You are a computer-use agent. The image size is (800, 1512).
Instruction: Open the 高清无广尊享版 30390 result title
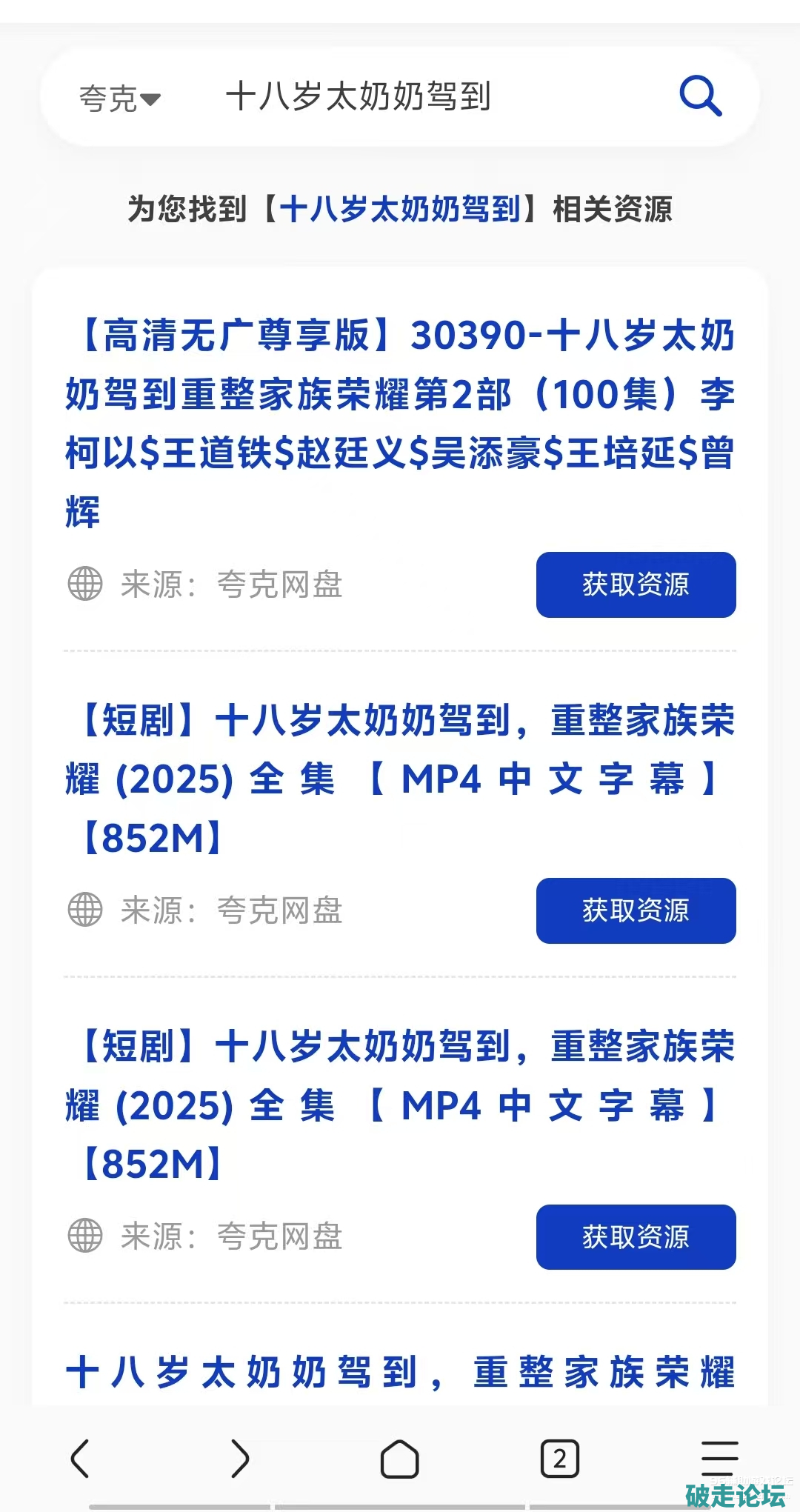(x=400, y=422)
